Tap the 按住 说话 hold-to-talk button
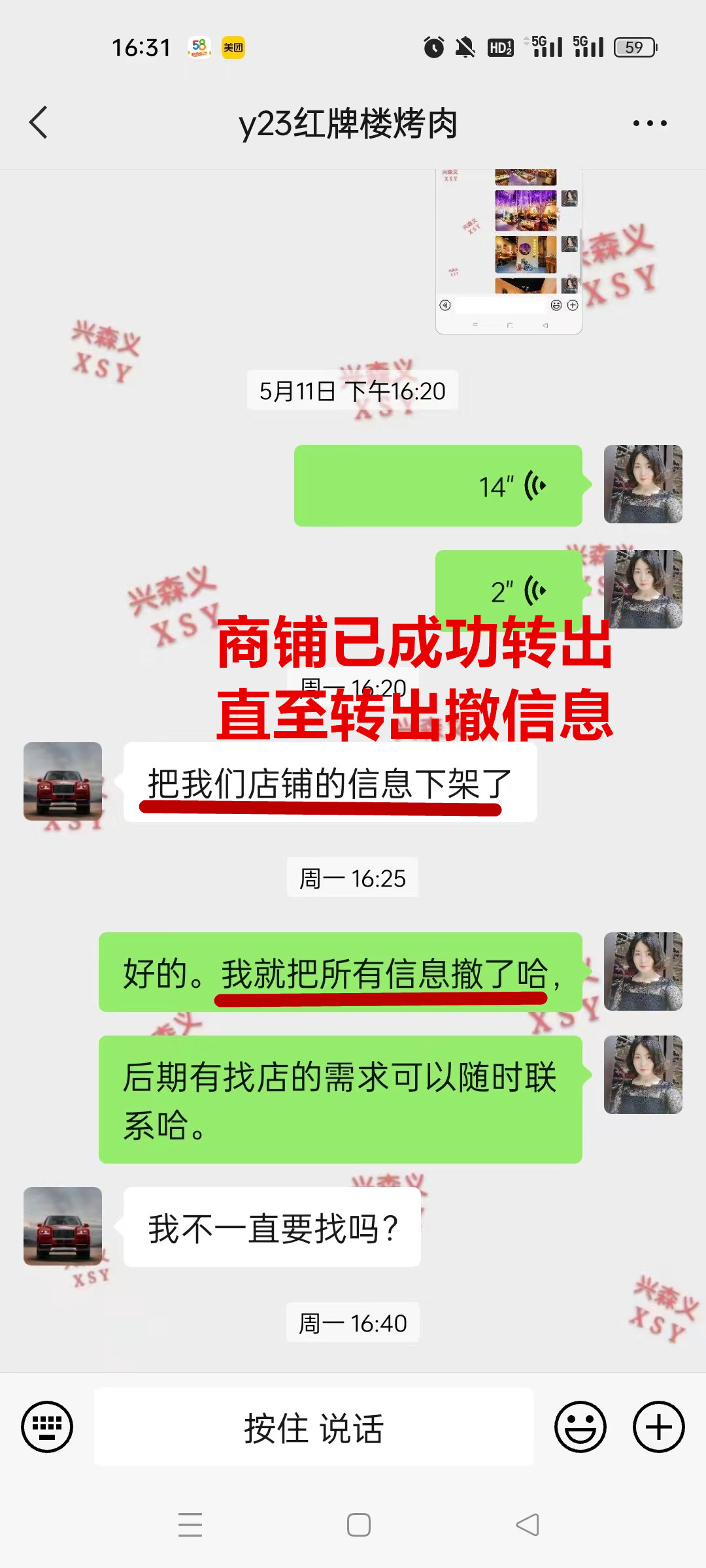706x1568 pixels. tap(314, 1427)
